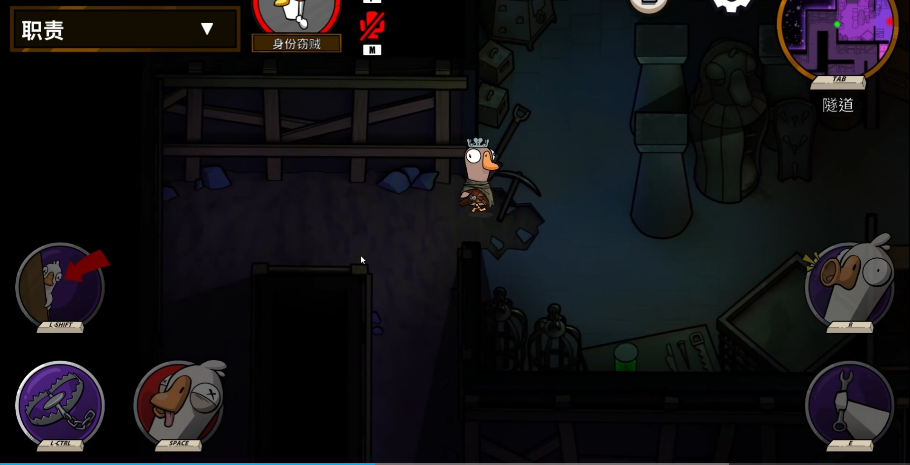The image size is (910, 465).
Task: Open the 隧道 minimap
Action: pyautogui.click(x=838, y=32)
